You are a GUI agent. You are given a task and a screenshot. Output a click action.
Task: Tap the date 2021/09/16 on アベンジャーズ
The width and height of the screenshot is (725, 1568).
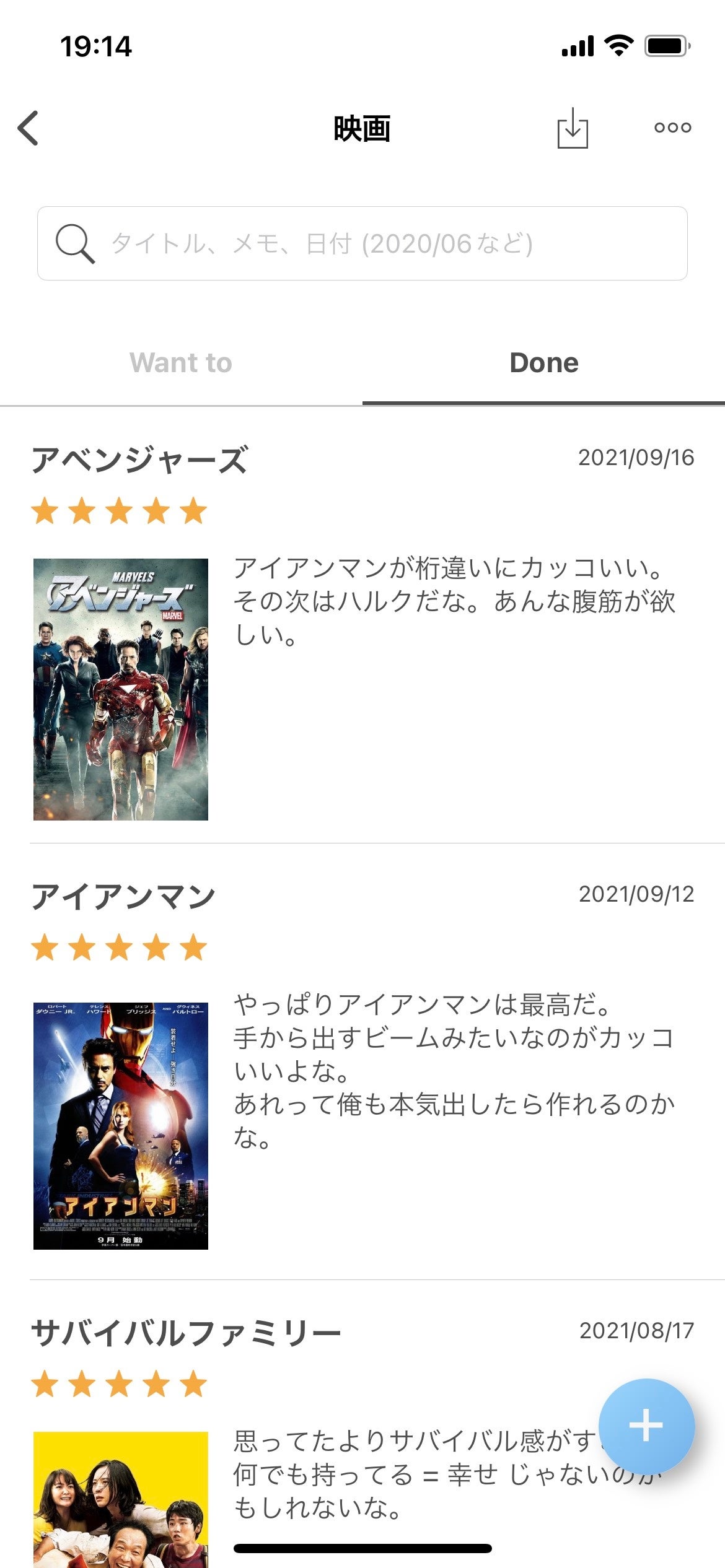636,458
